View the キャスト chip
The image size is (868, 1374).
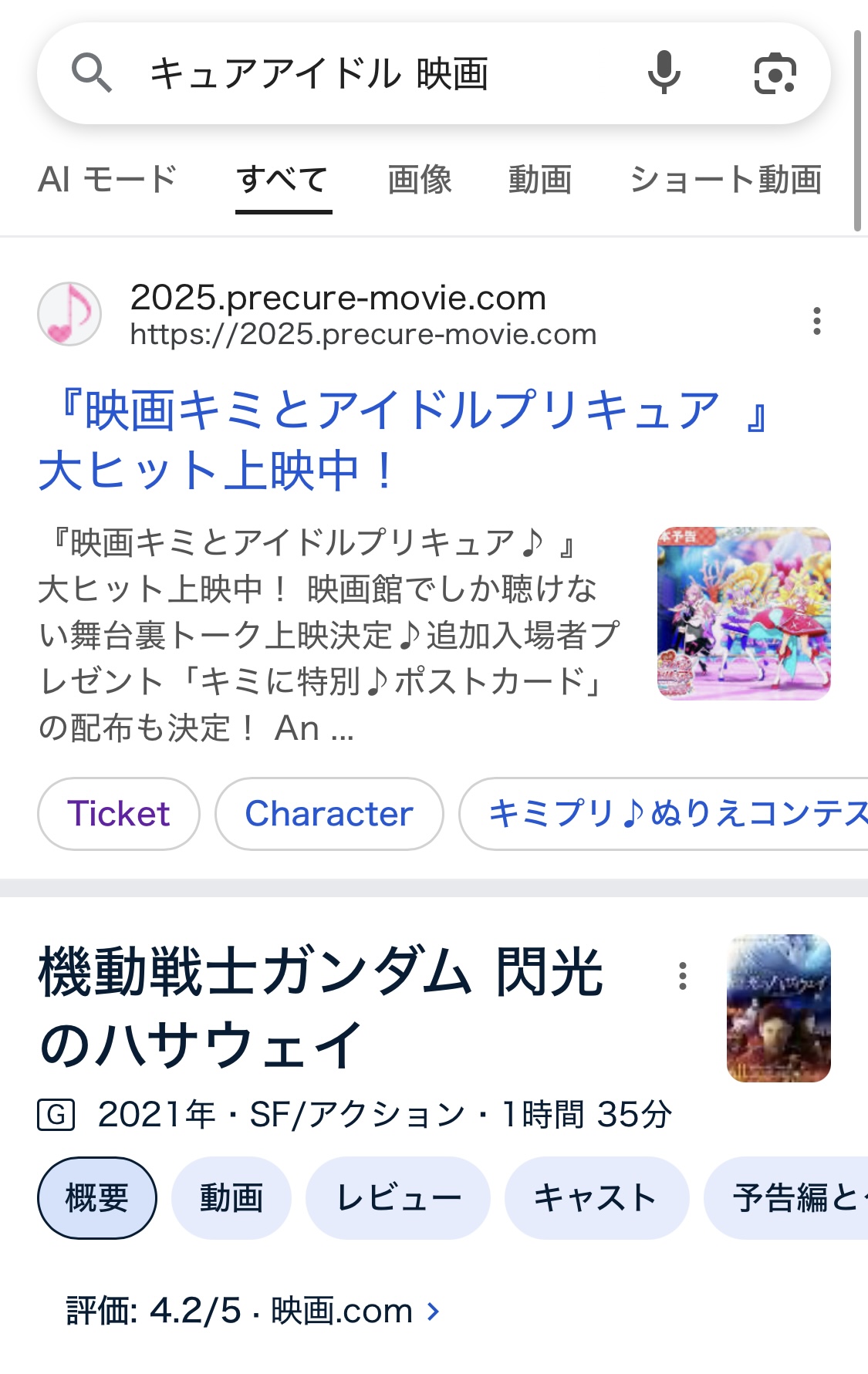coord(596,1198)
